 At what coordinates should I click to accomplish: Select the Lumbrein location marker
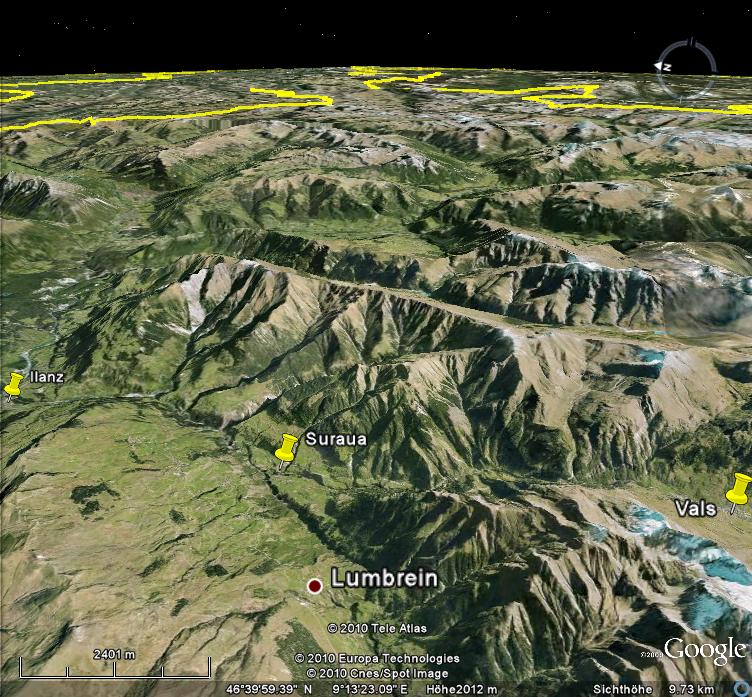(x=315, y=586)
